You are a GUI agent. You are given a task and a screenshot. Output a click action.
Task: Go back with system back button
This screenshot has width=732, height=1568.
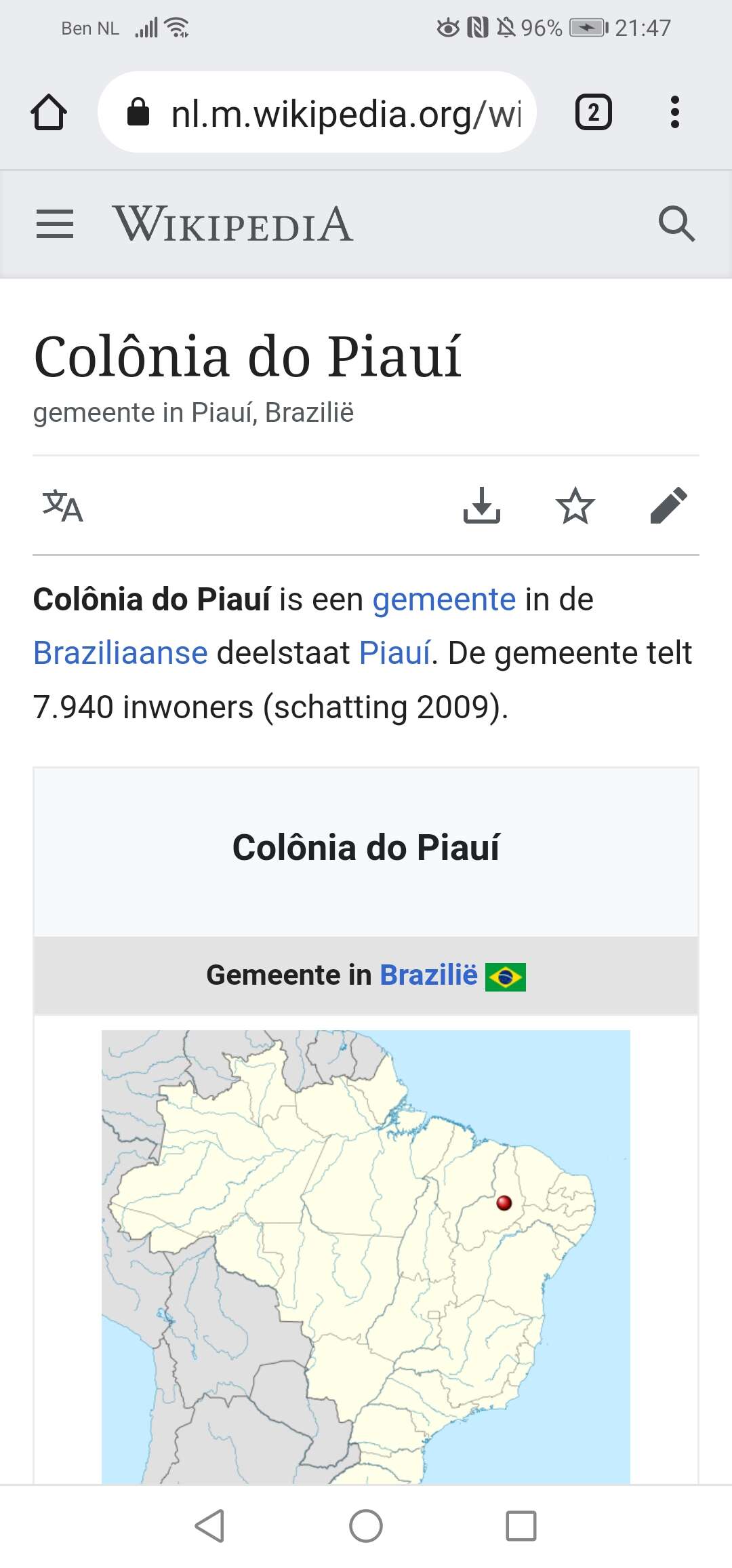click(209, 1526)
